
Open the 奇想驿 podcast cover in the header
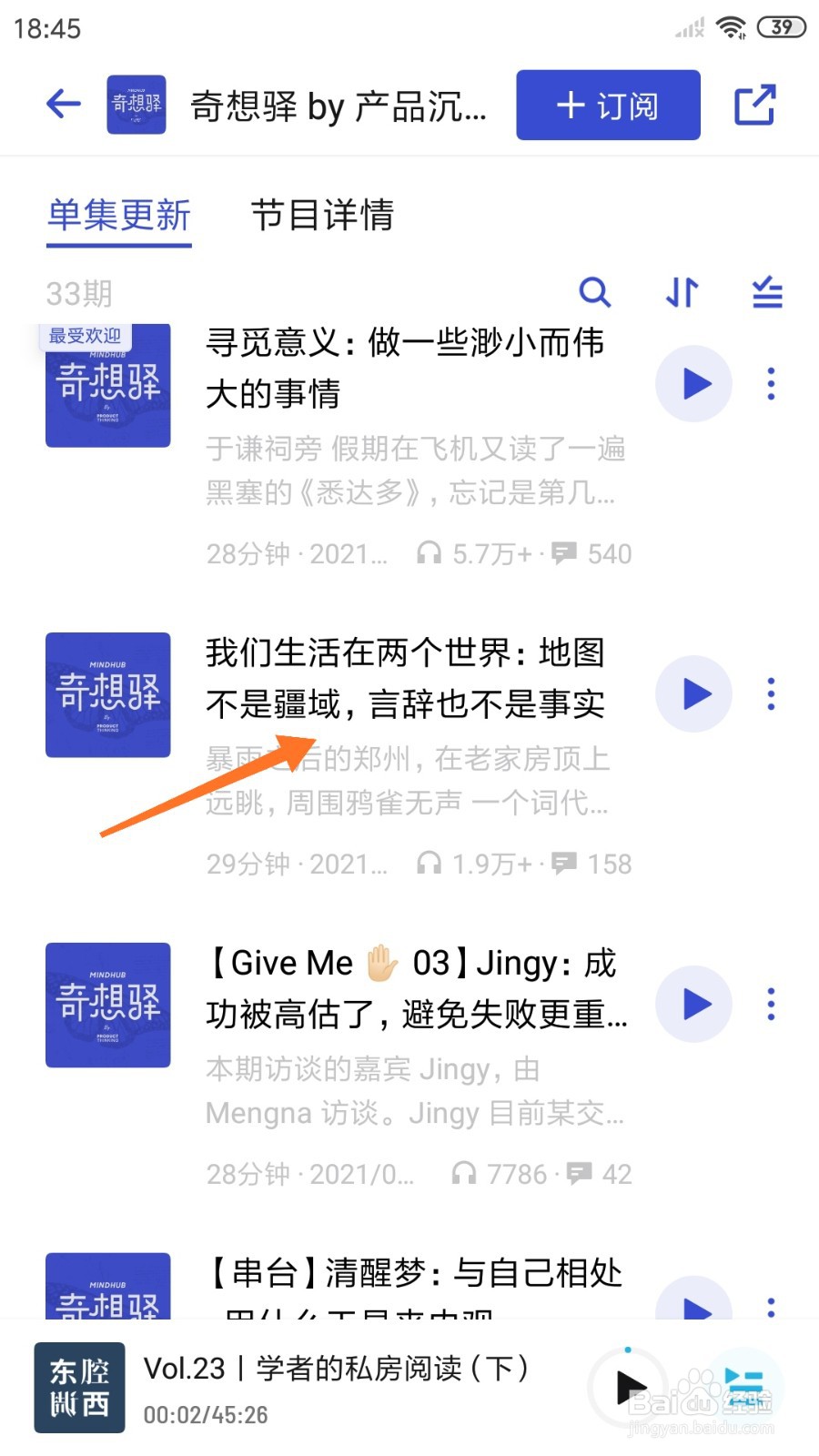point(136,104)
